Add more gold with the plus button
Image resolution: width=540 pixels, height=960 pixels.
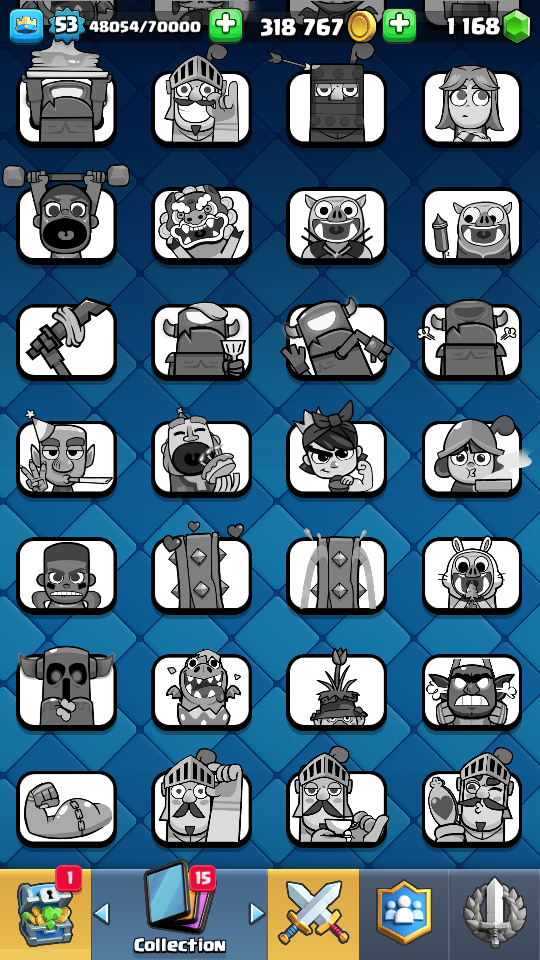click(x=399, y=26)
